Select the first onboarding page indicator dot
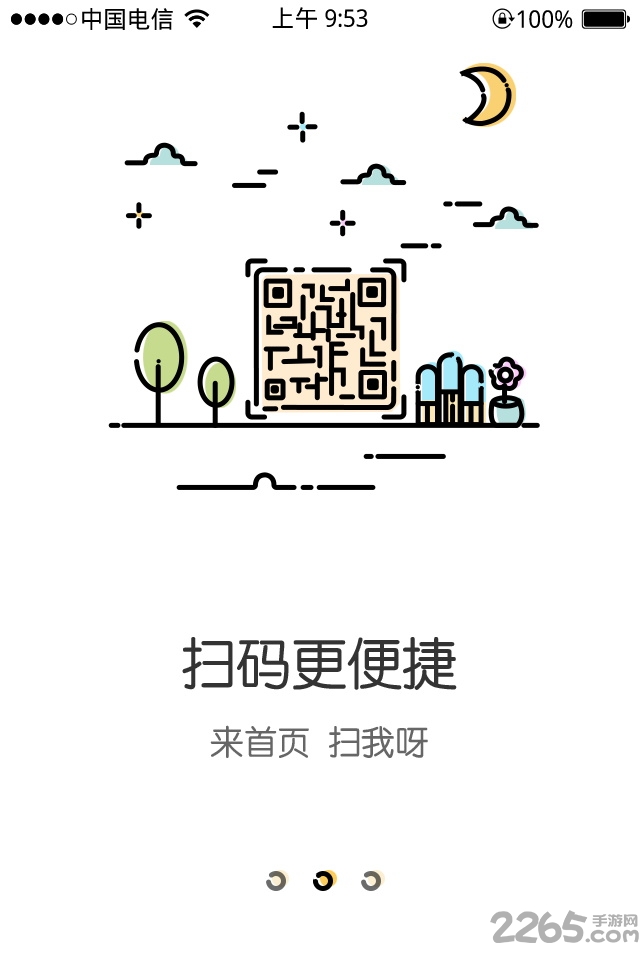 pos(276,880)
